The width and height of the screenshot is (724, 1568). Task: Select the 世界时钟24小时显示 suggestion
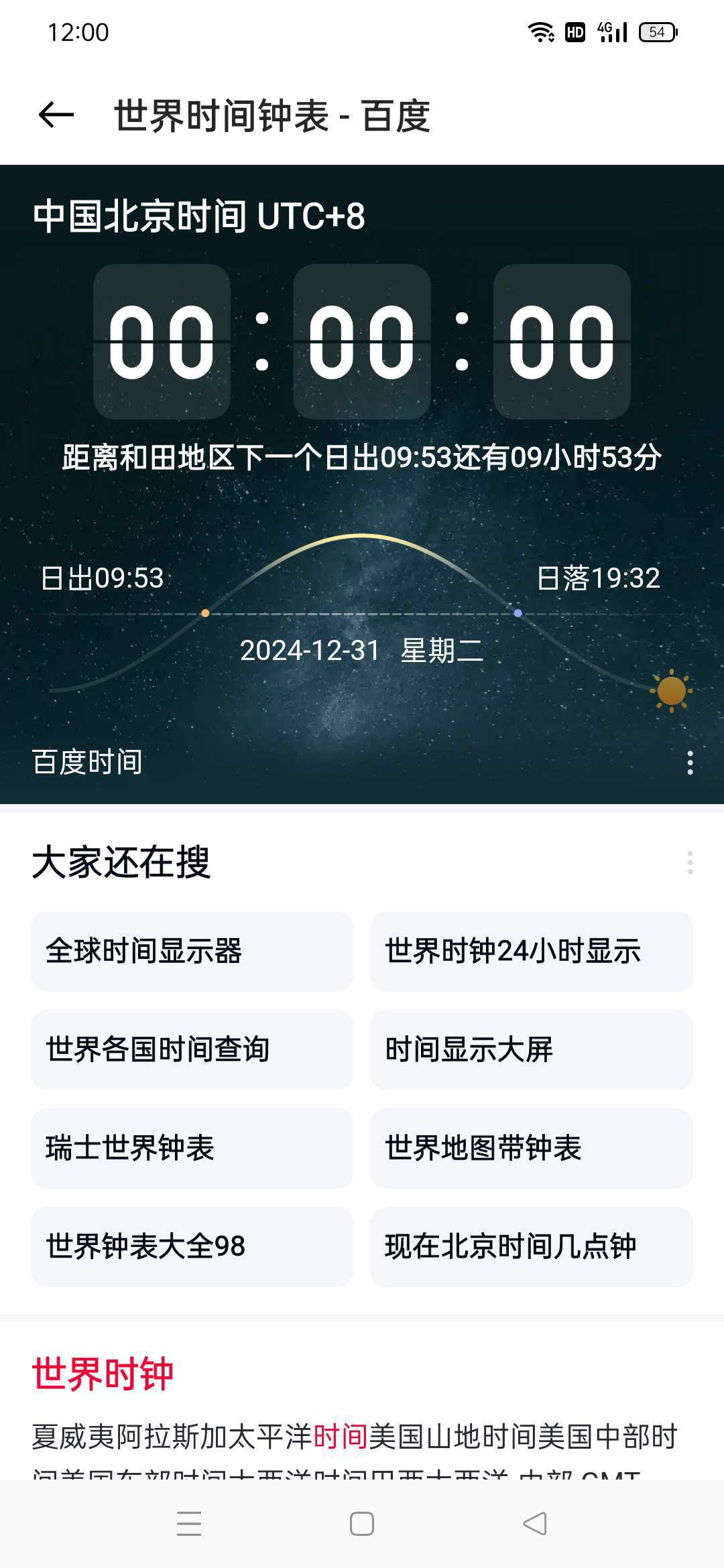(531, 951)
